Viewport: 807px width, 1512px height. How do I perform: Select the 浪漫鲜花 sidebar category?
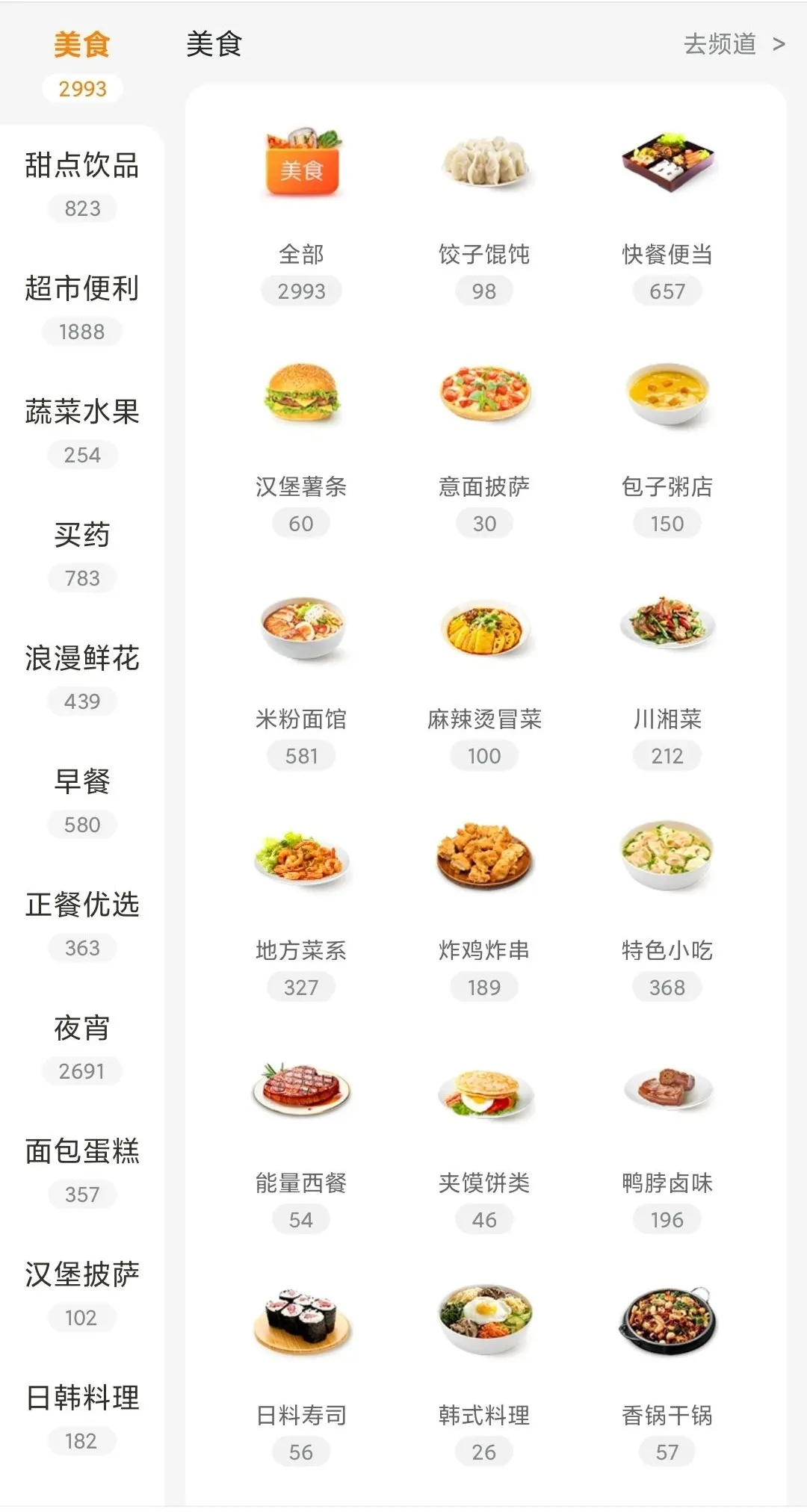coord(82,660)
